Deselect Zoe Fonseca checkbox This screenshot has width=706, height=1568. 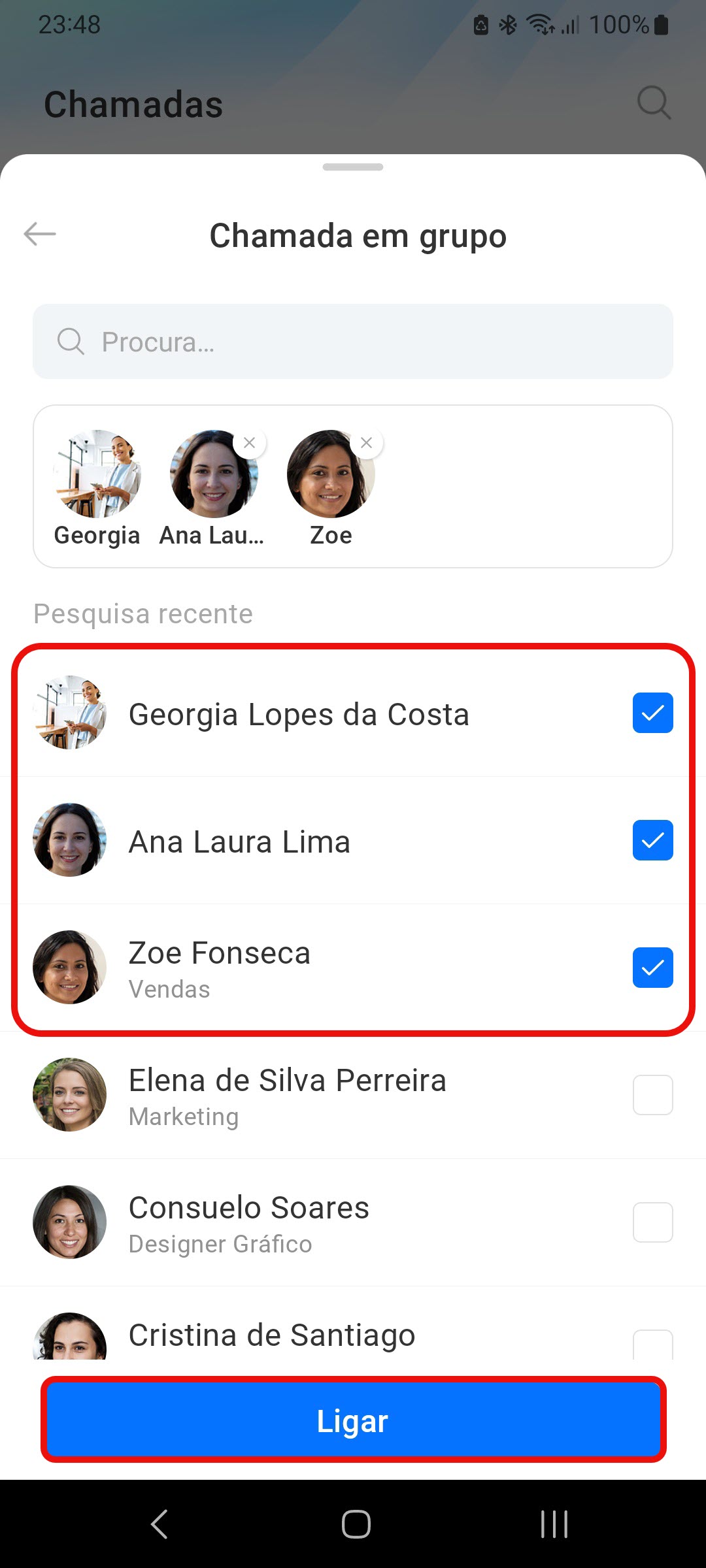pos(652,968)
